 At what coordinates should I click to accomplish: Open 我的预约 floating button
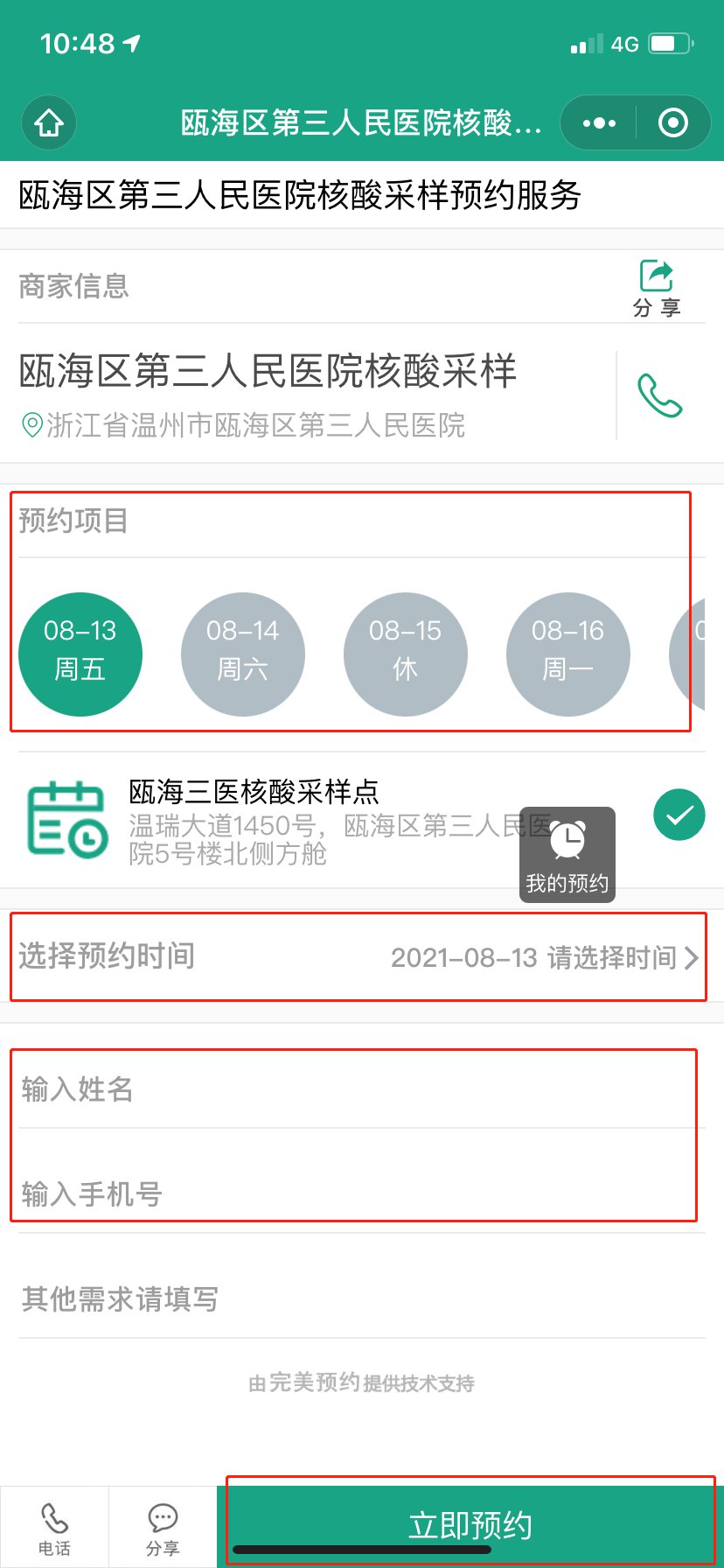tap(567, 855)
